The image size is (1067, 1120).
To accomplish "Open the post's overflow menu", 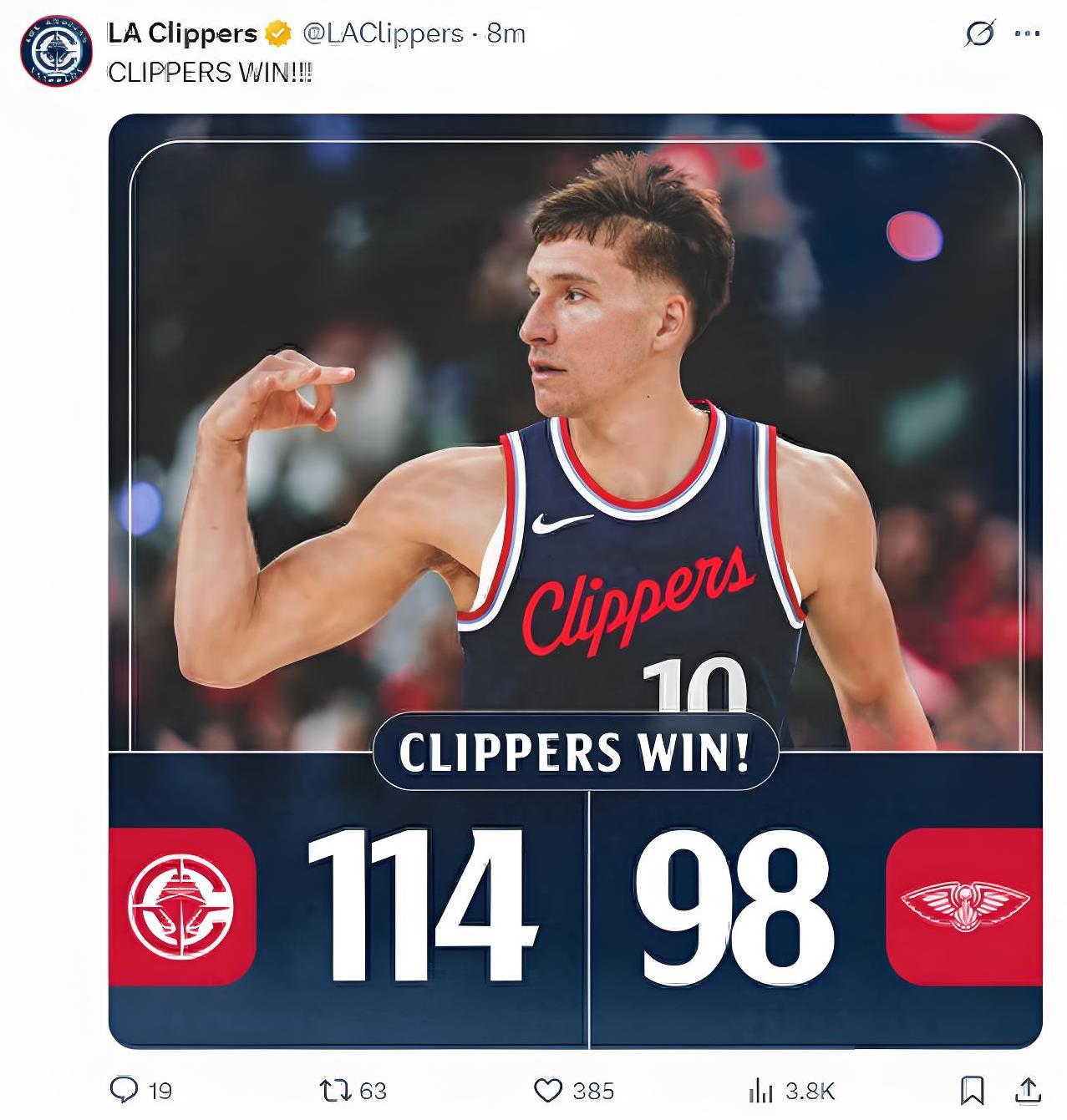I will coord(1027,34).
